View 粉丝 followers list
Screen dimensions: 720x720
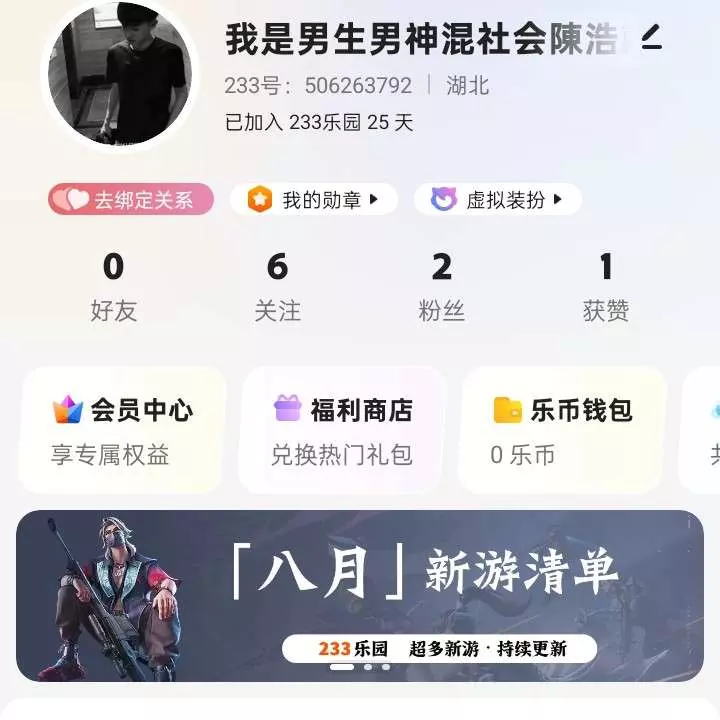tap(441, 287)
